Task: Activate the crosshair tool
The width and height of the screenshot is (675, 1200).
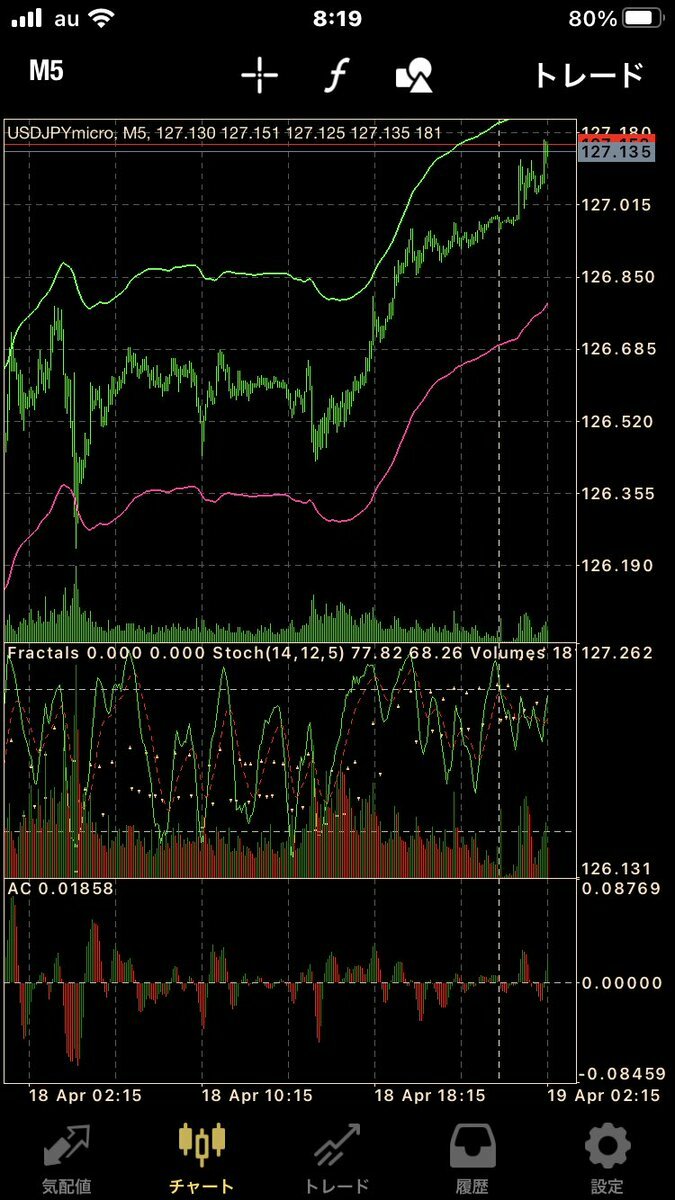Action: click(259, 75)
